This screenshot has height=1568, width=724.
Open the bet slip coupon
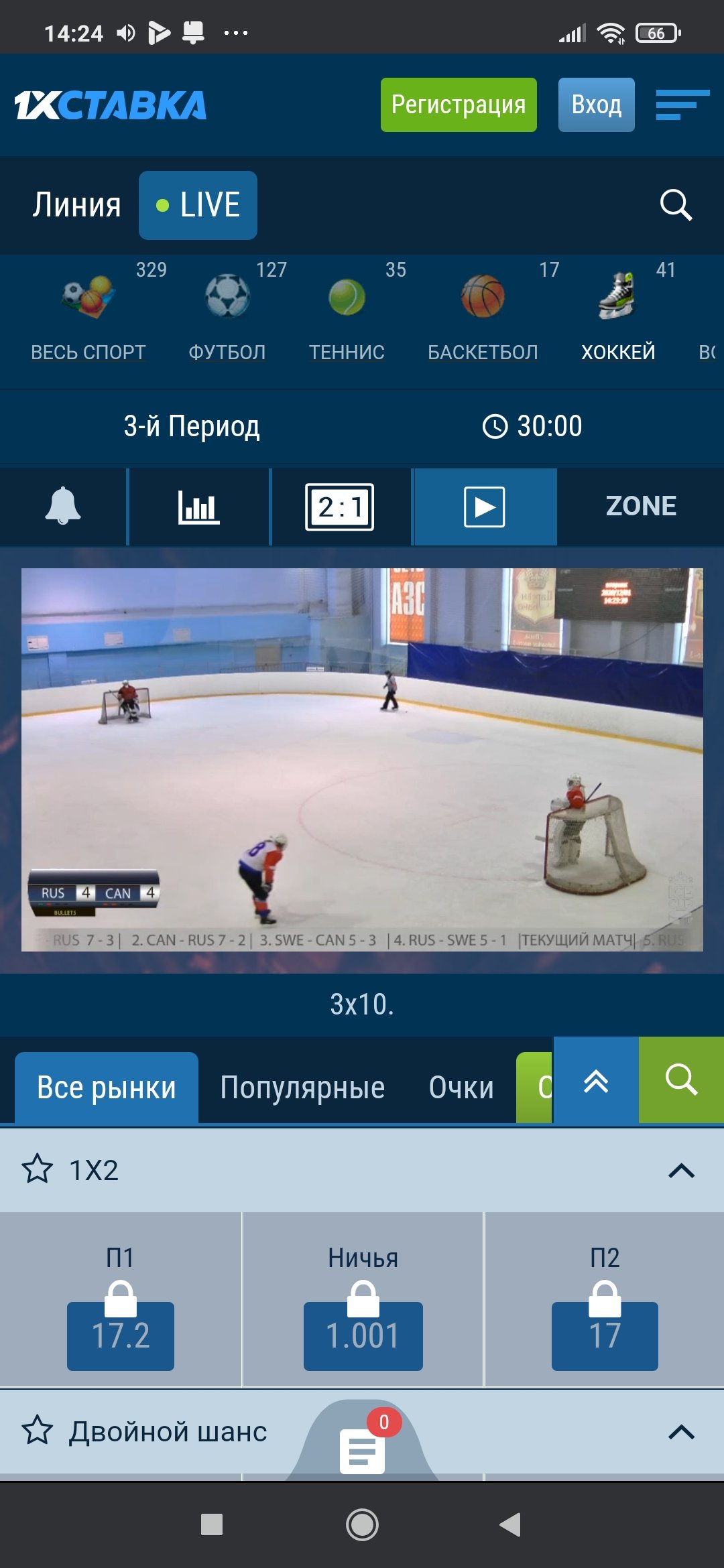(363, 1450)
